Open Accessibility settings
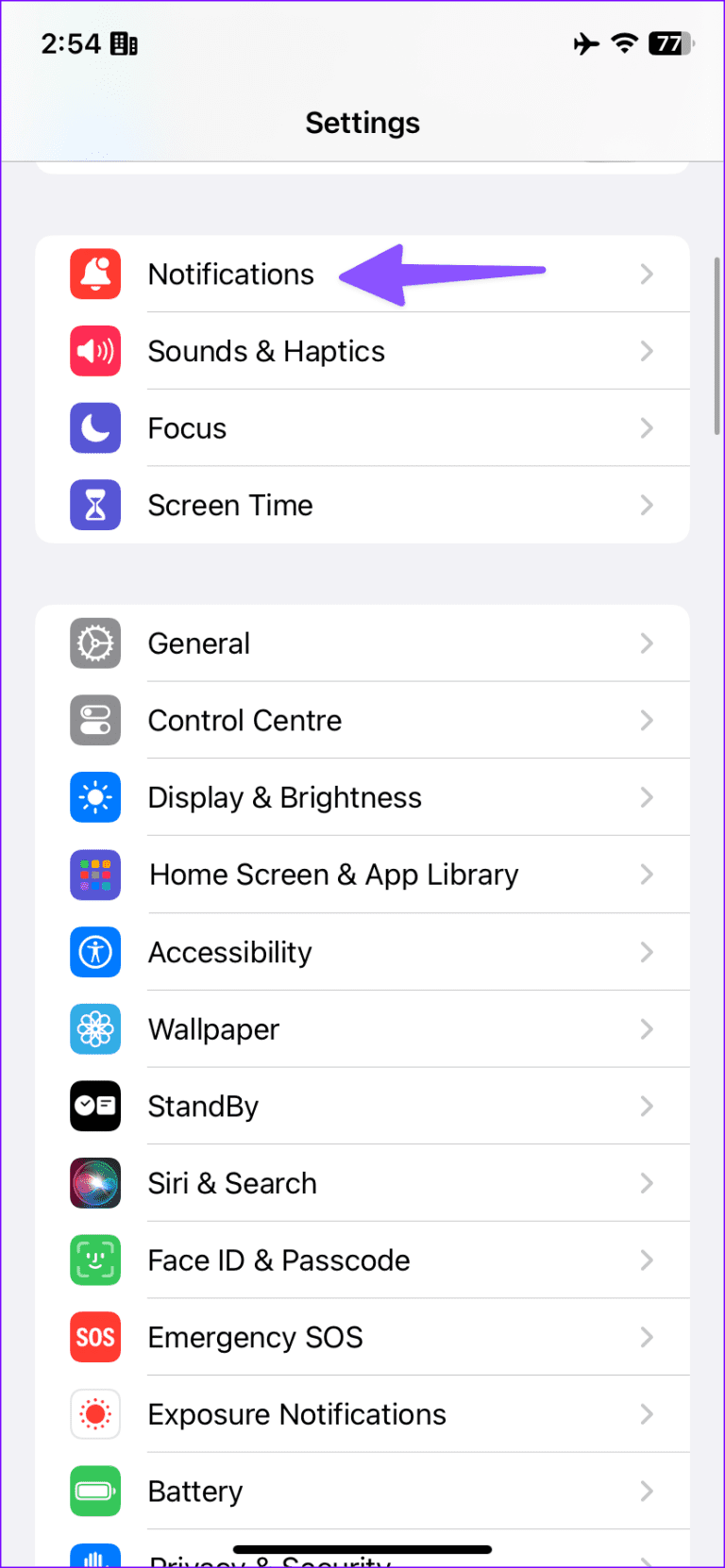The image size is (725, 1568). [229, 953]
